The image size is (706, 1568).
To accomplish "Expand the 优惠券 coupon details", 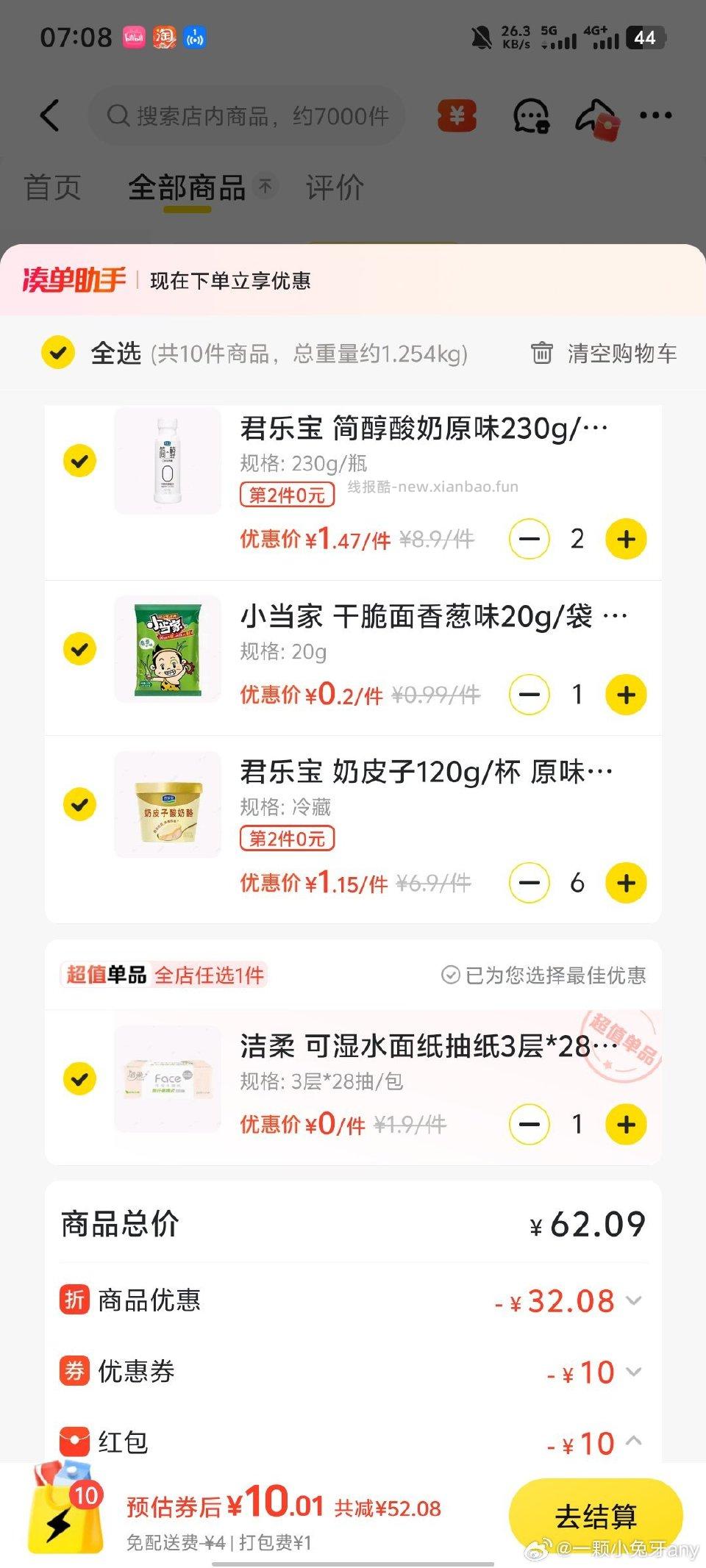I will 634,1372.
